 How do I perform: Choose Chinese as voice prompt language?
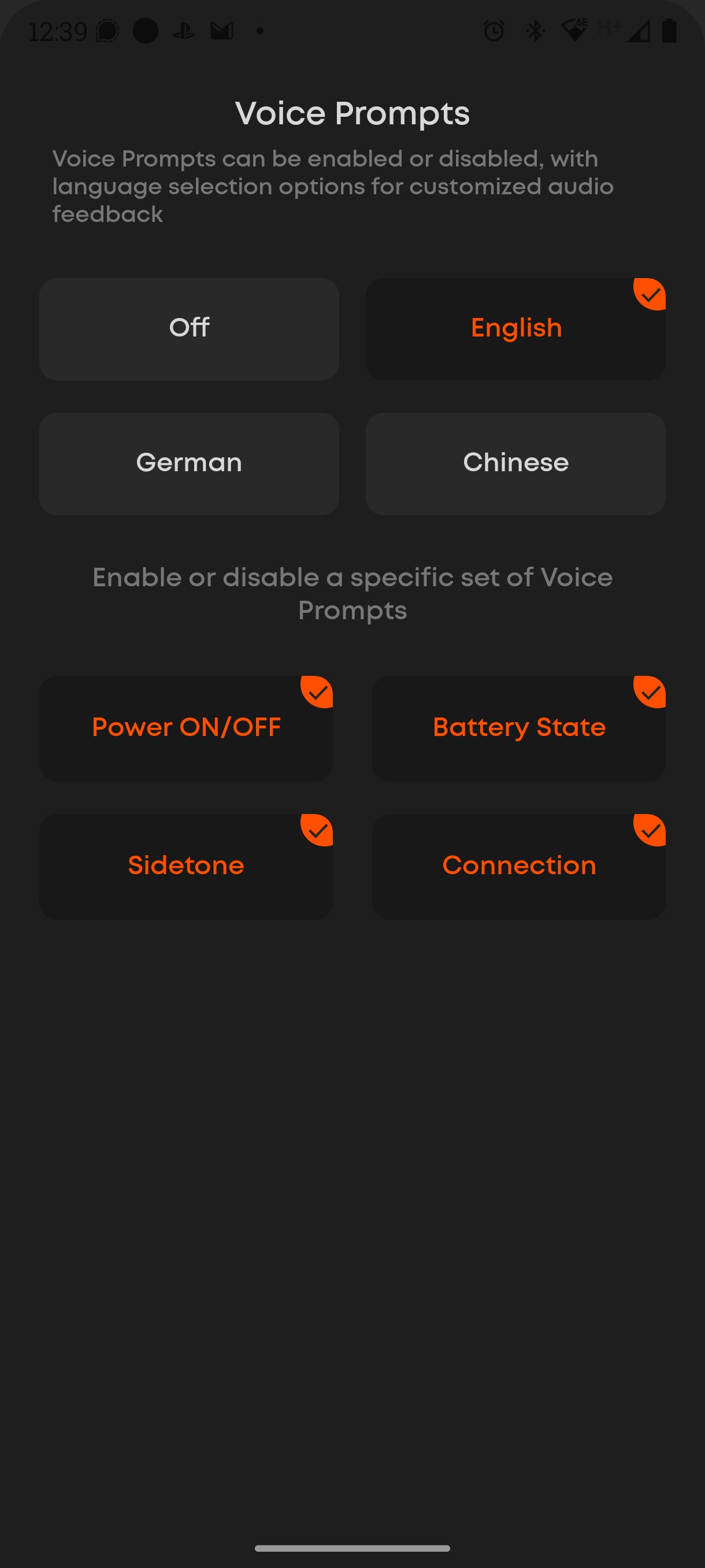point(515,463)
